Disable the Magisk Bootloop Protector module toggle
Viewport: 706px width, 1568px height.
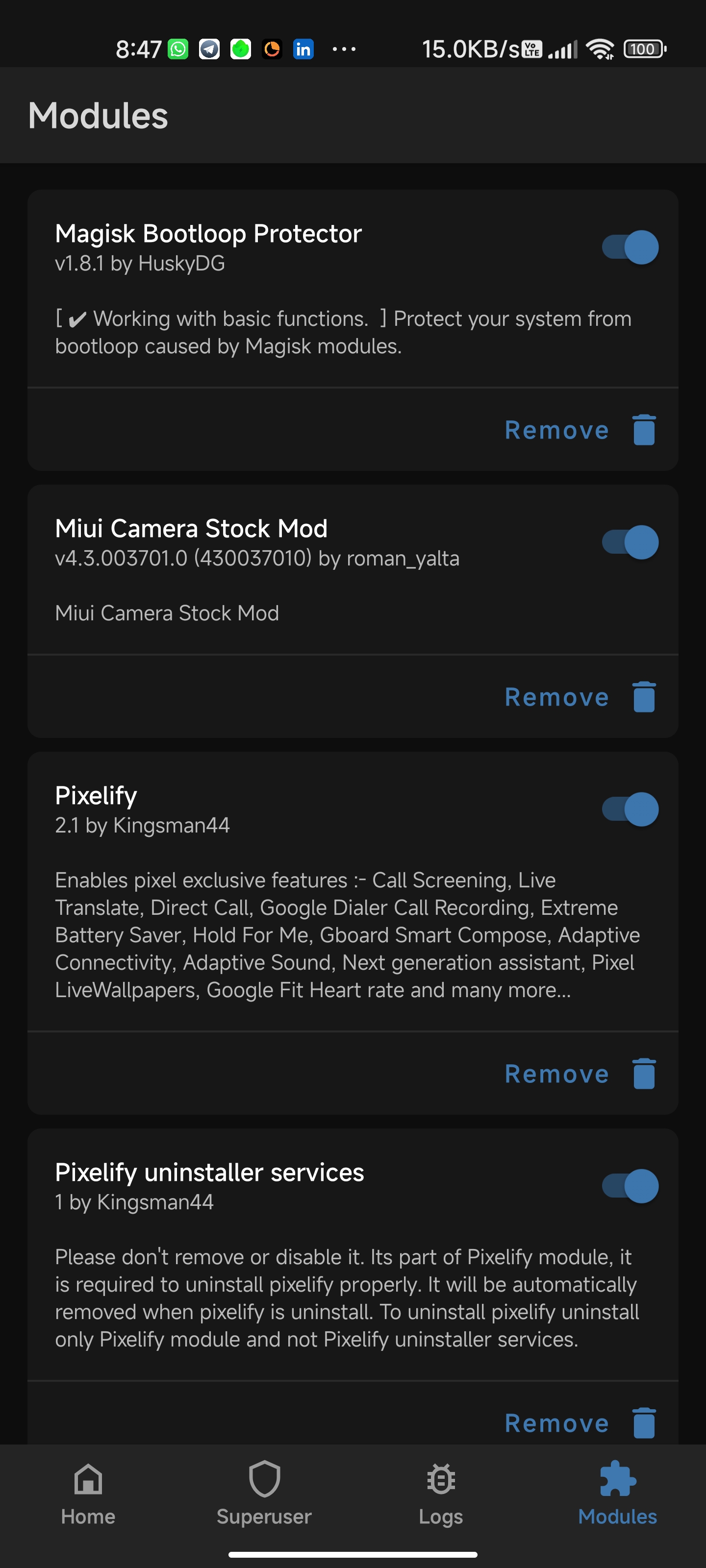(x=630, y=247)
